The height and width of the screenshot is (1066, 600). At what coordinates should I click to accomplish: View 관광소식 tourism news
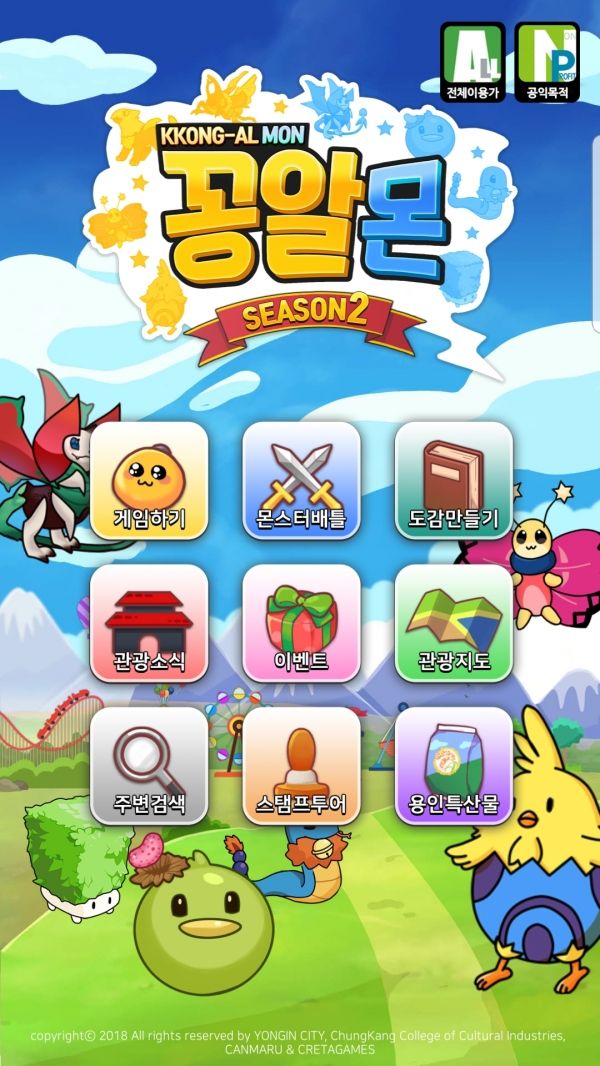[149, 623]
